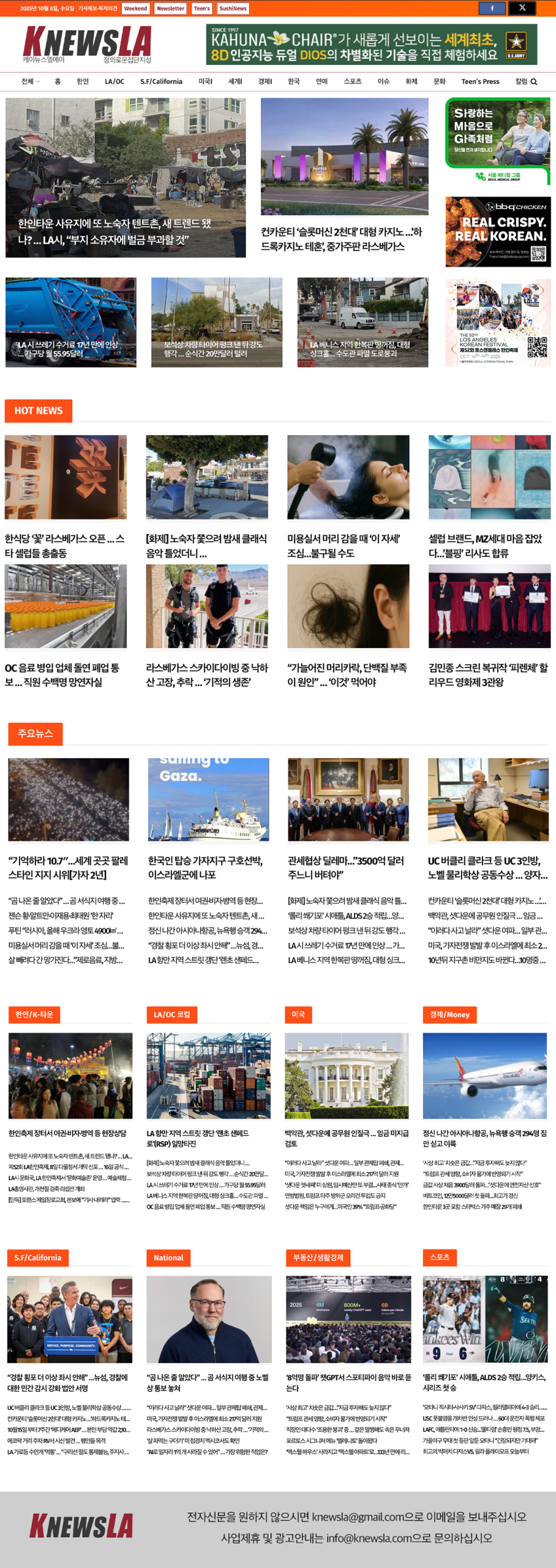Select the S.F/California tab

pyautogui.click(x=161, y=81)
